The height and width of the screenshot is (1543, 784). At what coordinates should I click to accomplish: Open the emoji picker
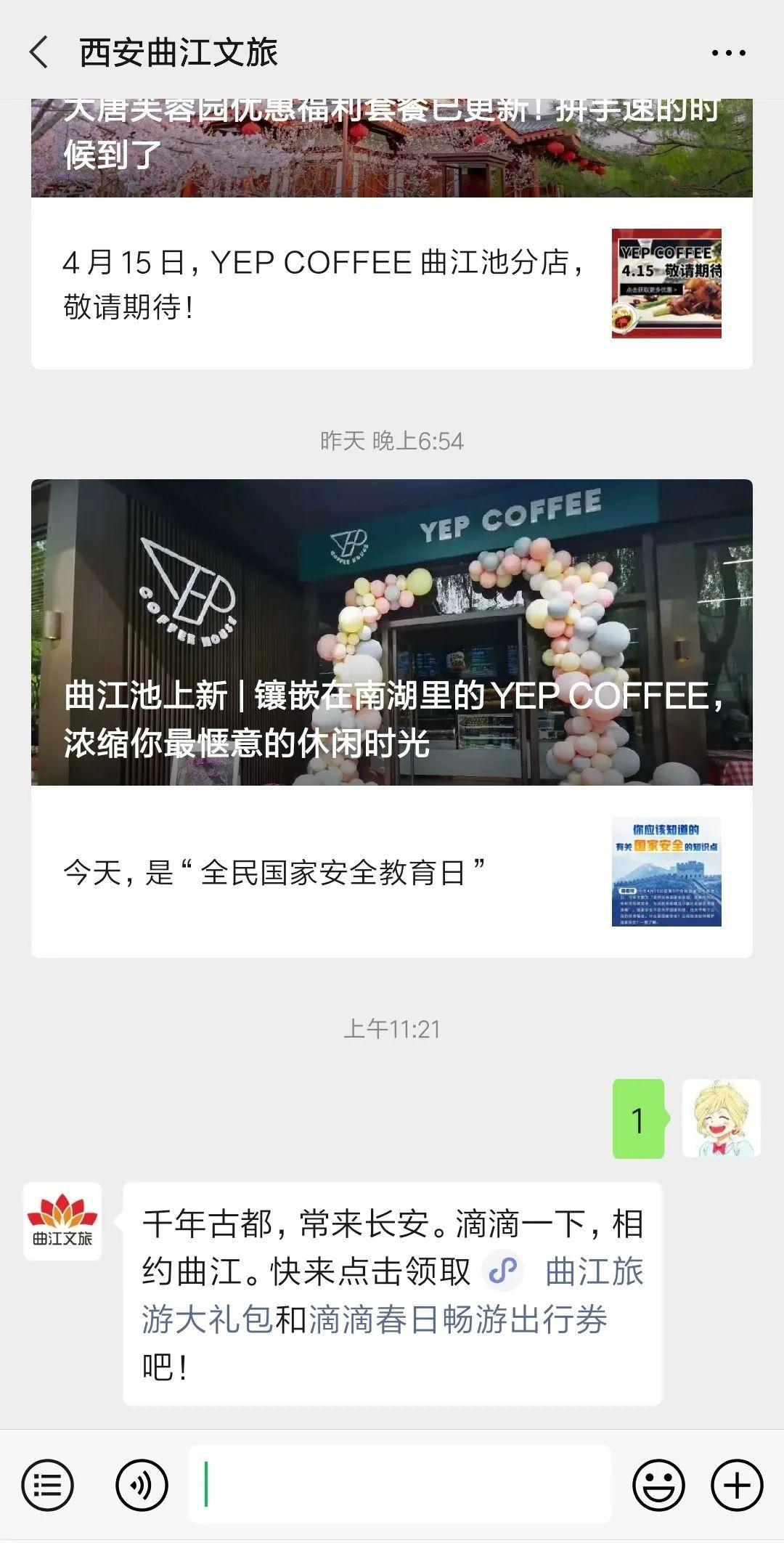pos(658,1486)
